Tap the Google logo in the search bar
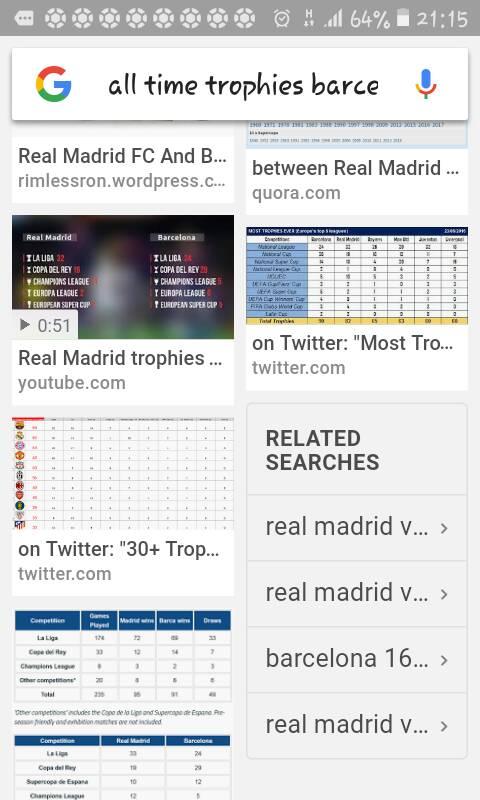This screenshot has height=800, width=480. tap(54, 84)
